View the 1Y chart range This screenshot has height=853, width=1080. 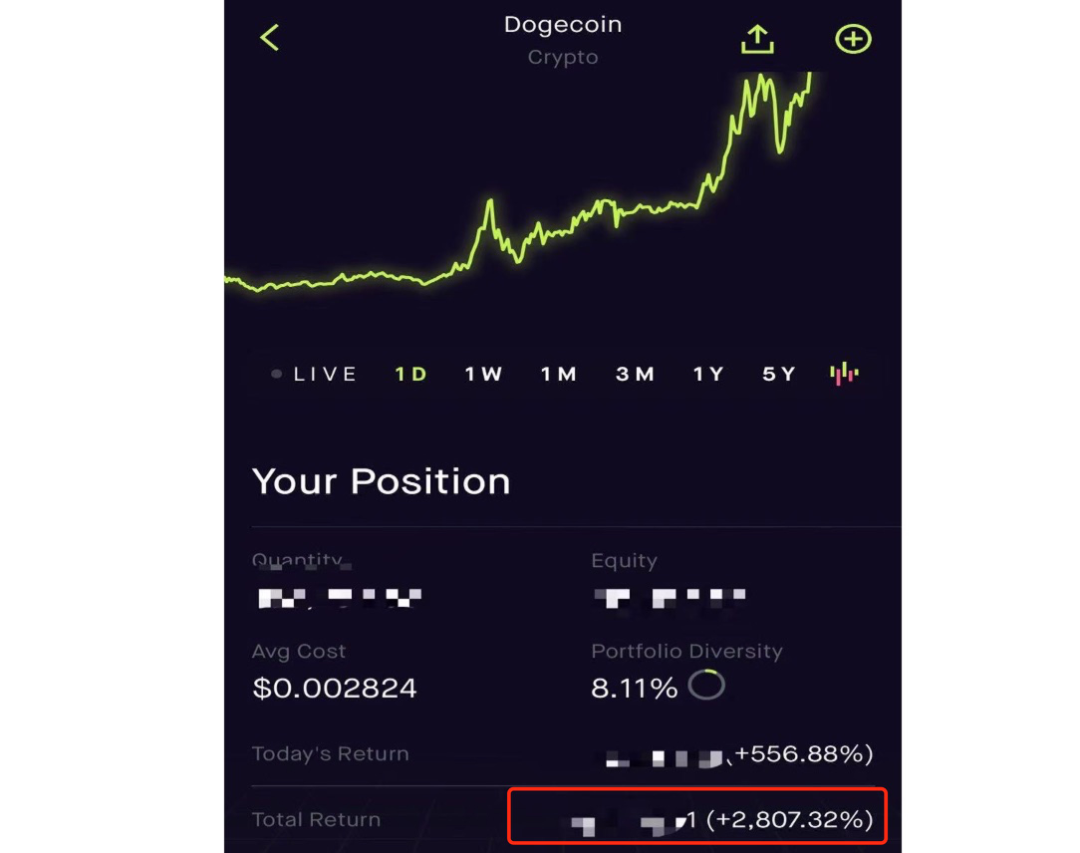point(708,374)
